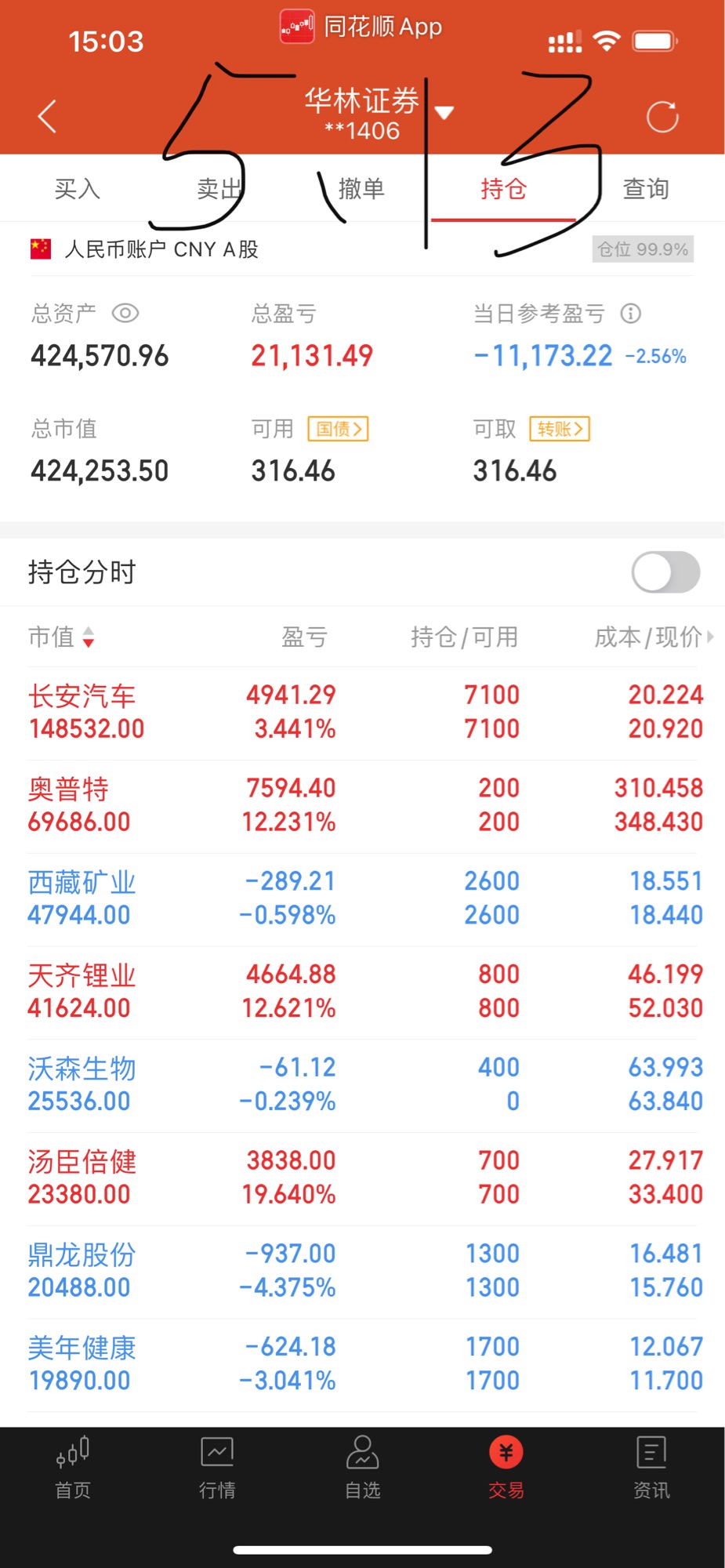Screen dimensions: 725x1568
Task: Open the 行情 market tab
Action: tap(217, 1468)
